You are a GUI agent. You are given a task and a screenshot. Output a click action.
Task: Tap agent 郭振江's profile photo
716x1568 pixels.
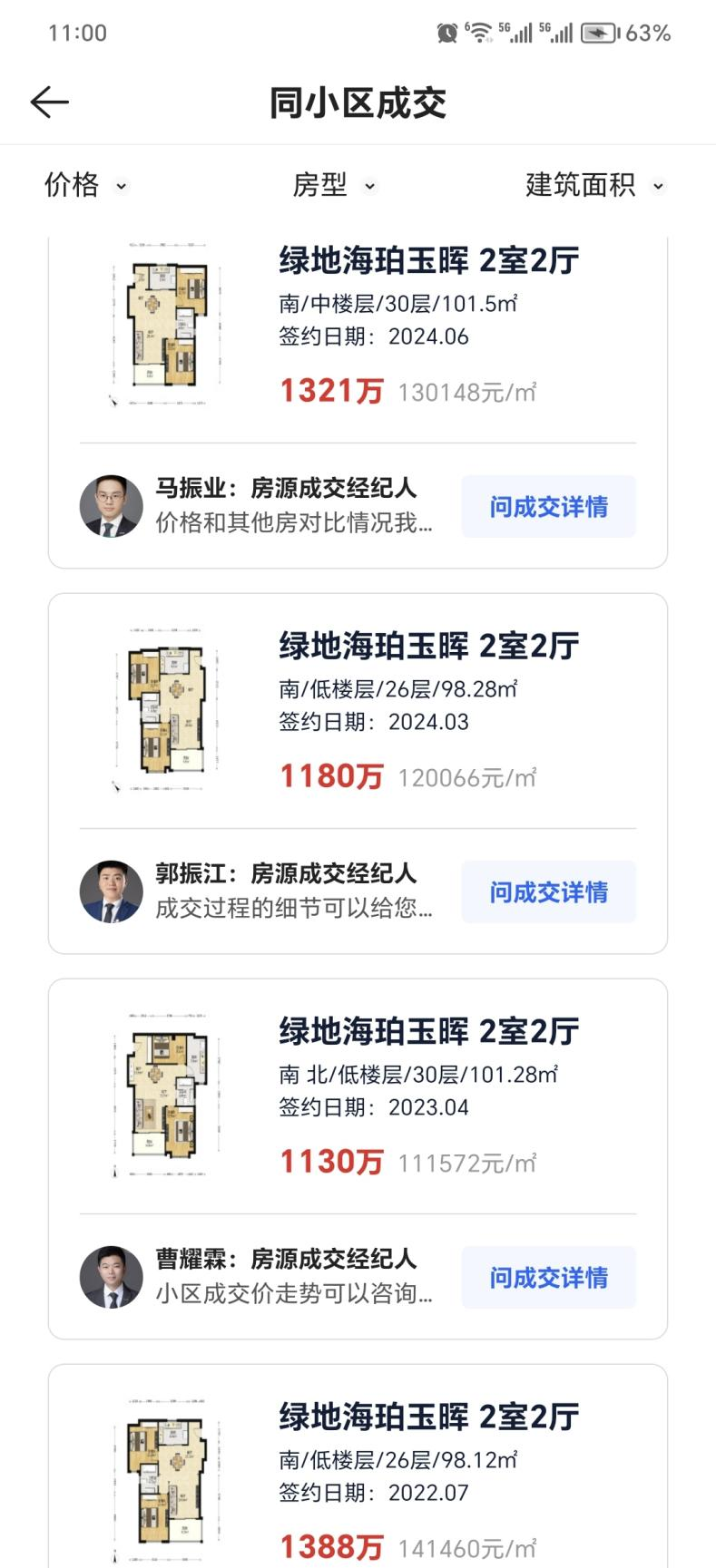110,891
